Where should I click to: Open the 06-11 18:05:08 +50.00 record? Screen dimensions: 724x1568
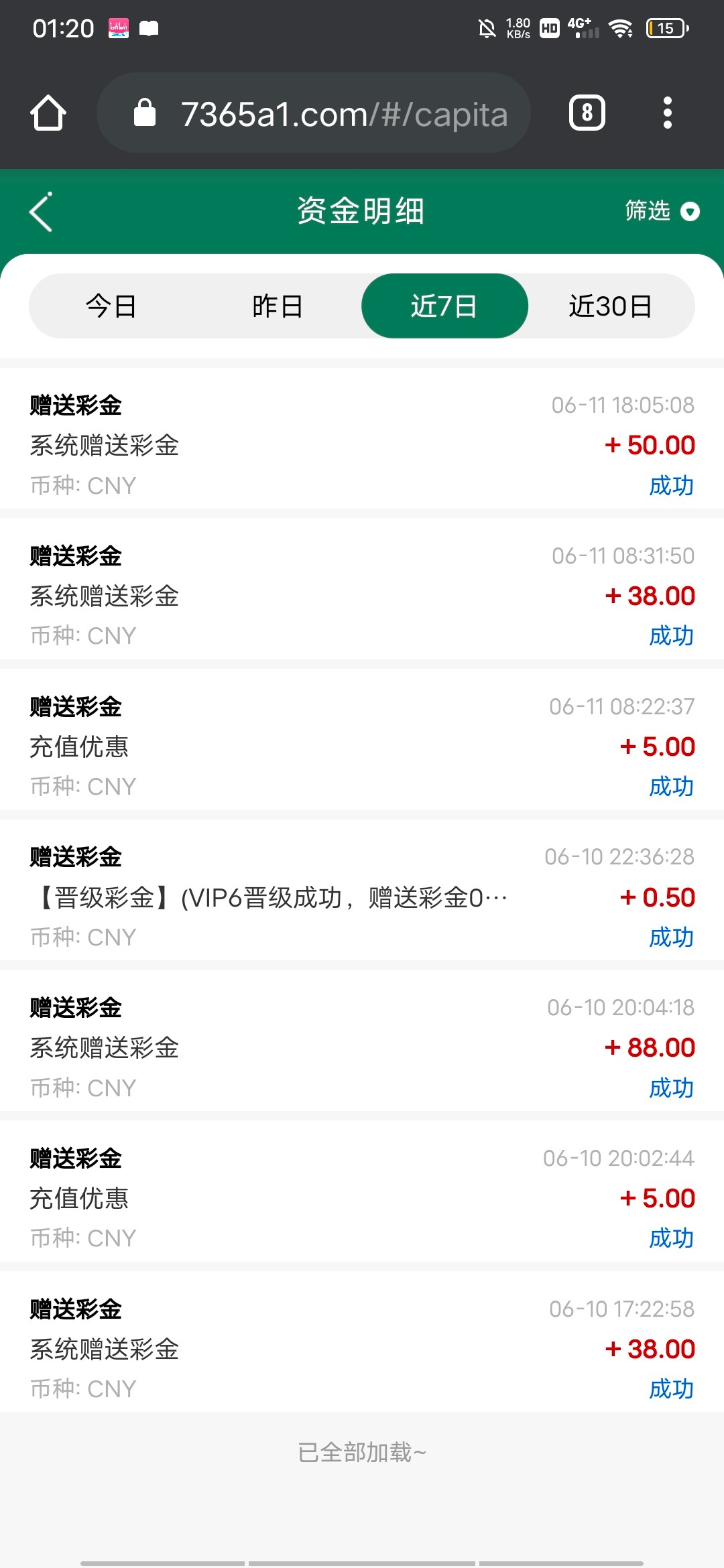362,445
